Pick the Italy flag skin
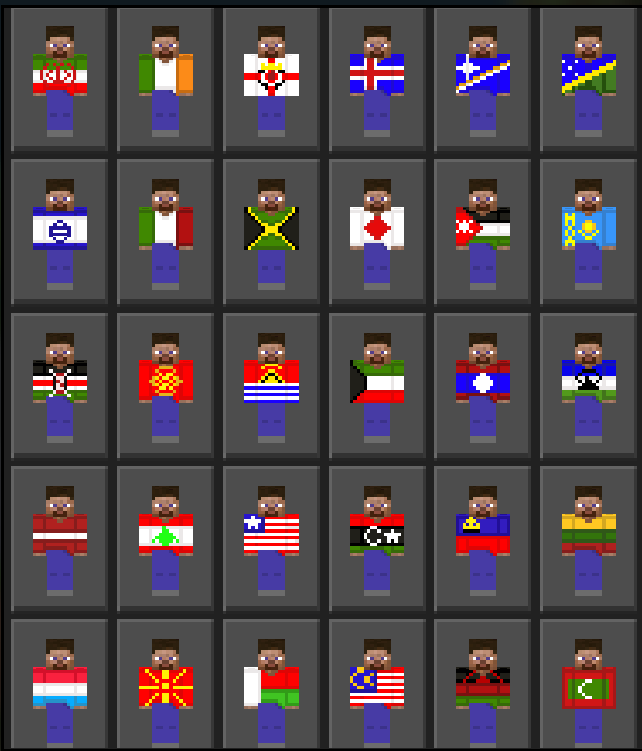Image resolution: width=642 pixels, height=751 pixels. click(x=166, y=233)
